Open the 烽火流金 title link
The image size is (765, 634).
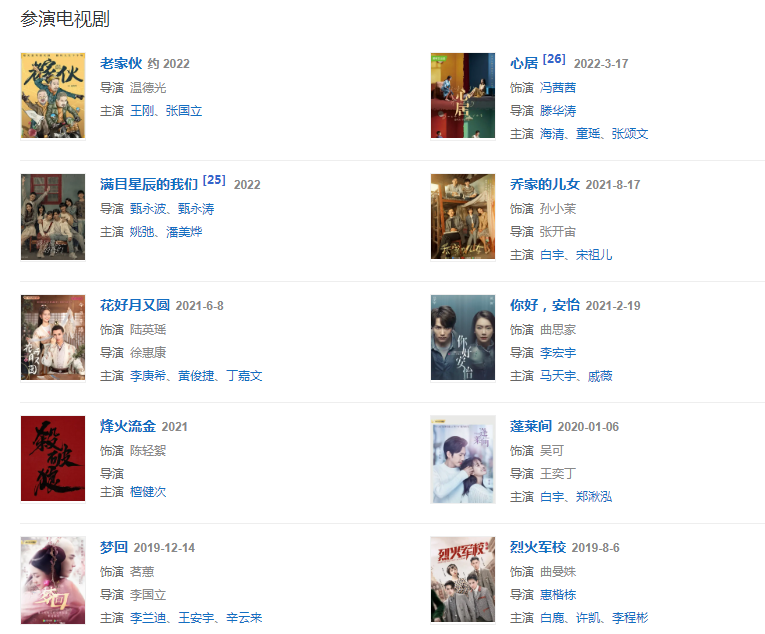coord(128,426)
